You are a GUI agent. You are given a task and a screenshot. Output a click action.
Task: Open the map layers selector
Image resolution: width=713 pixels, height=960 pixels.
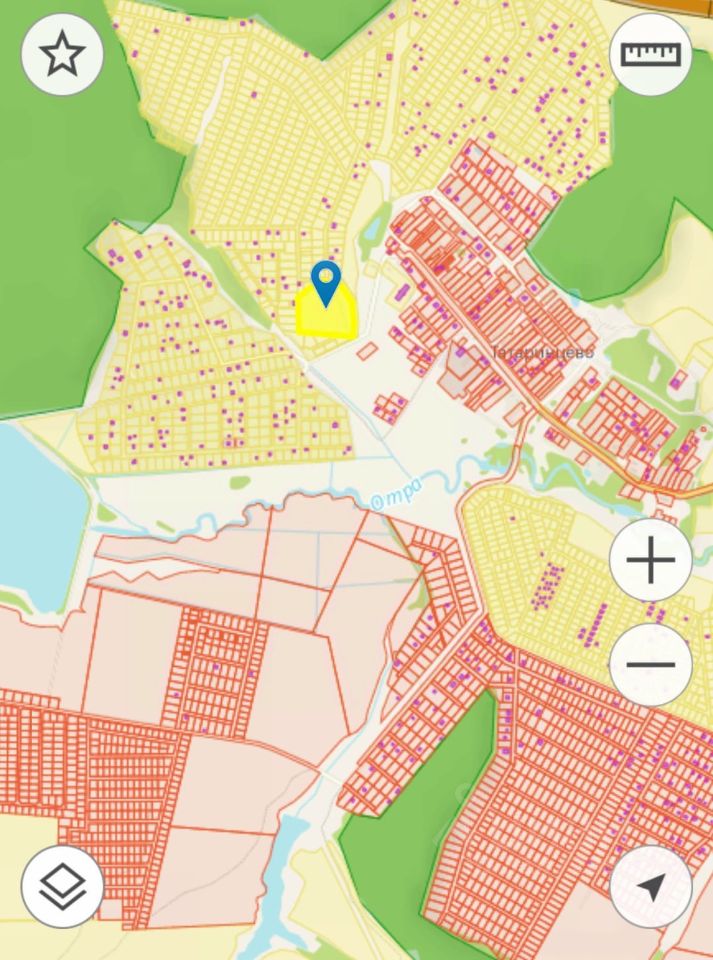pos(62,886)
